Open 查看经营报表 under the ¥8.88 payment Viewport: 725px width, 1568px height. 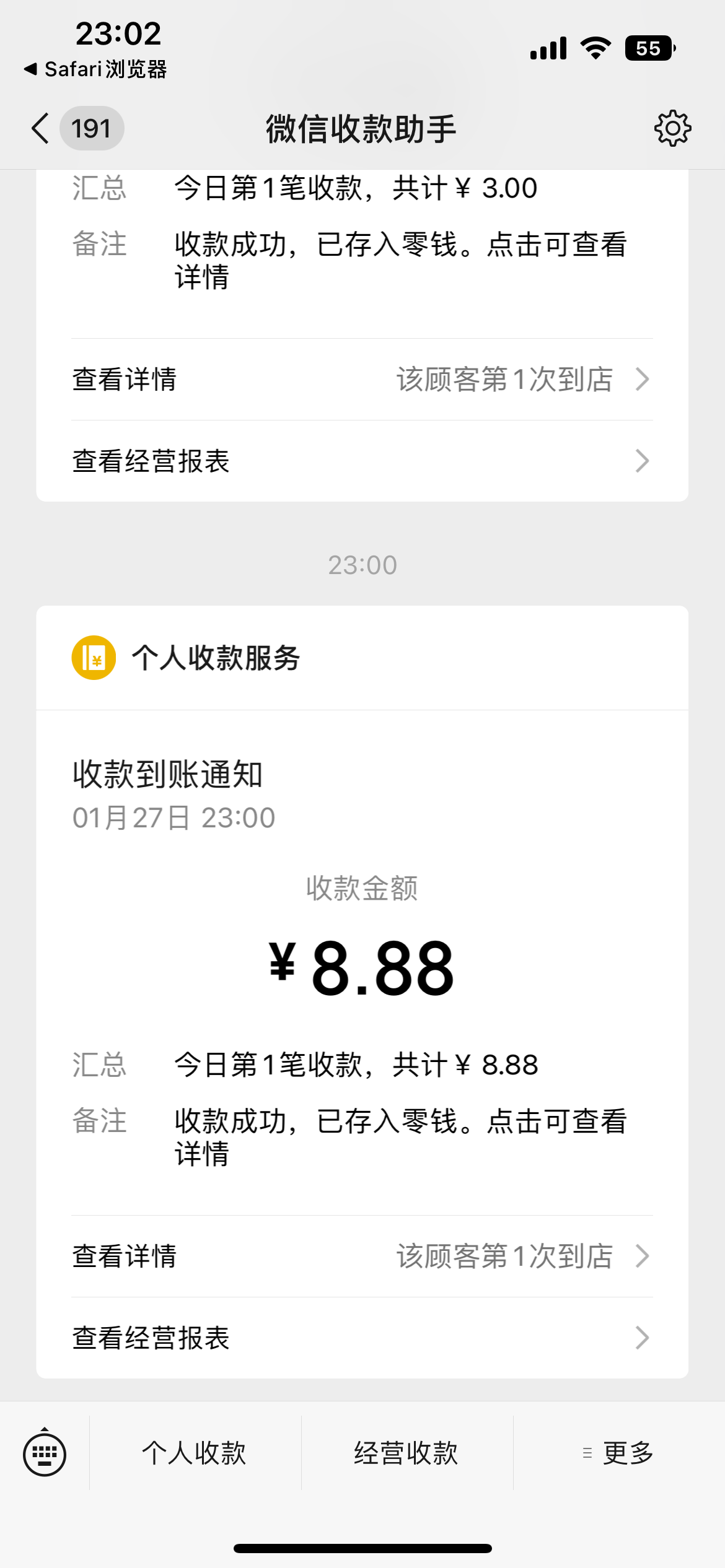pyautogui.click(x=362, y=1338)
